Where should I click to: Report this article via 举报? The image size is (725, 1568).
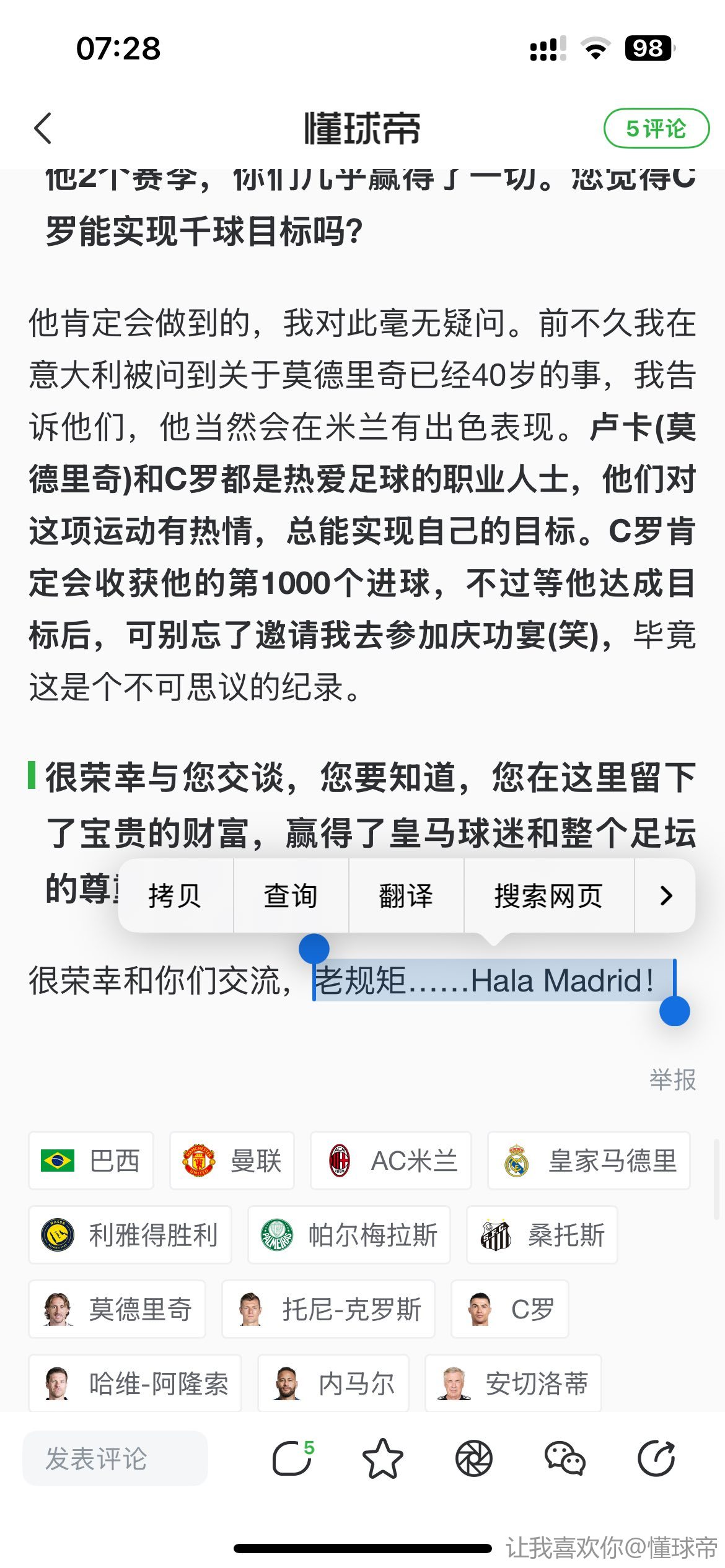pyautogui.click(x=672, y=1079)
